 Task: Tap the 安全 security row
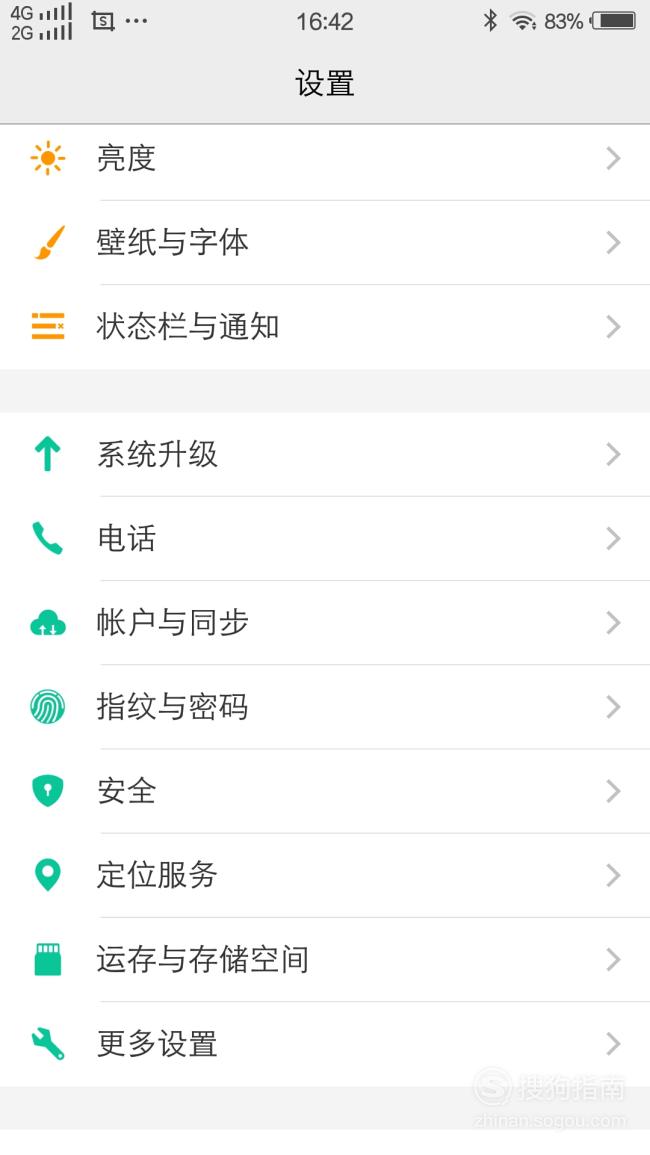pos(325,791)
